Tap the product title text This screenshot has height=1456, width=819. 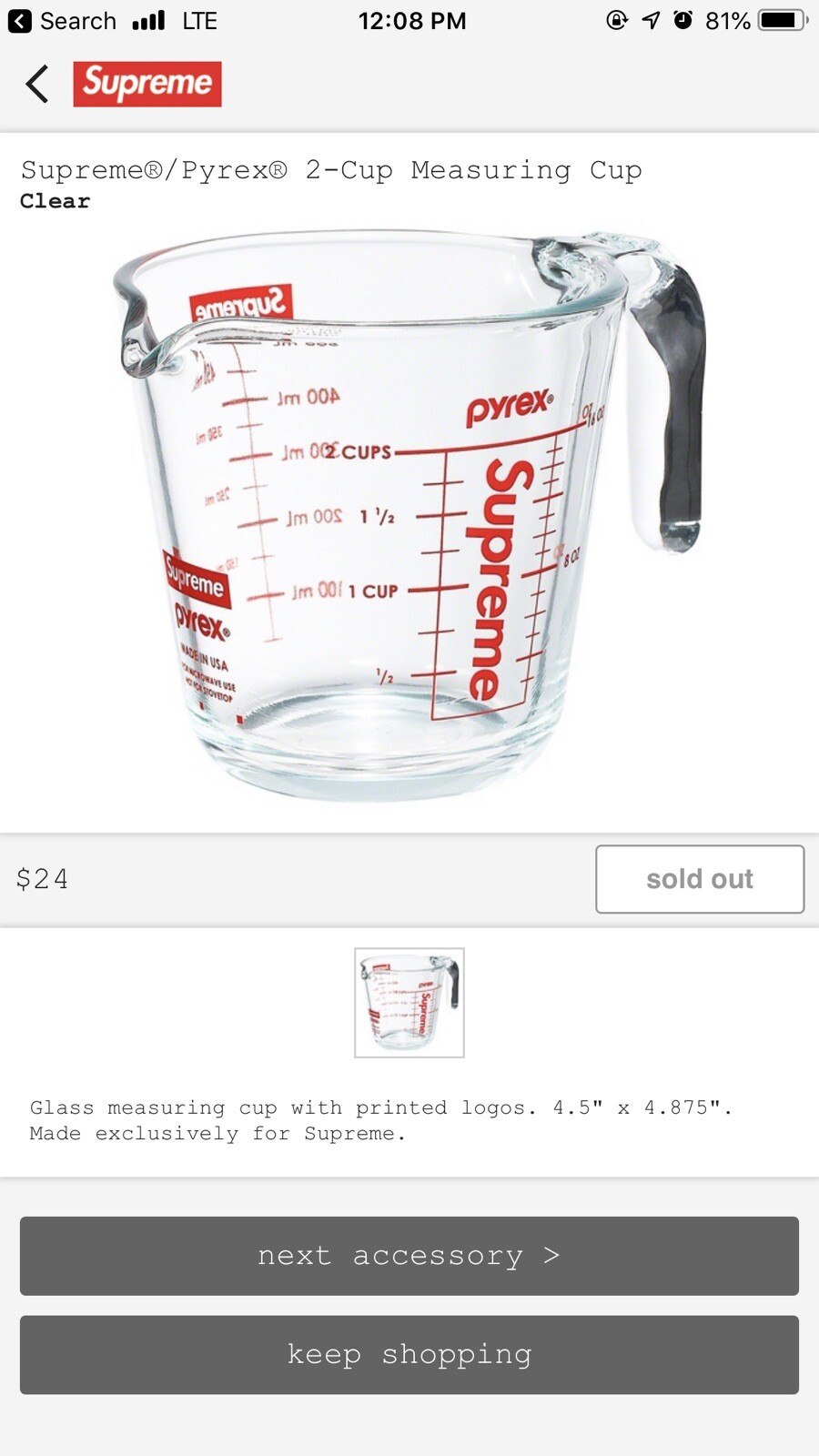click(331, 169)
